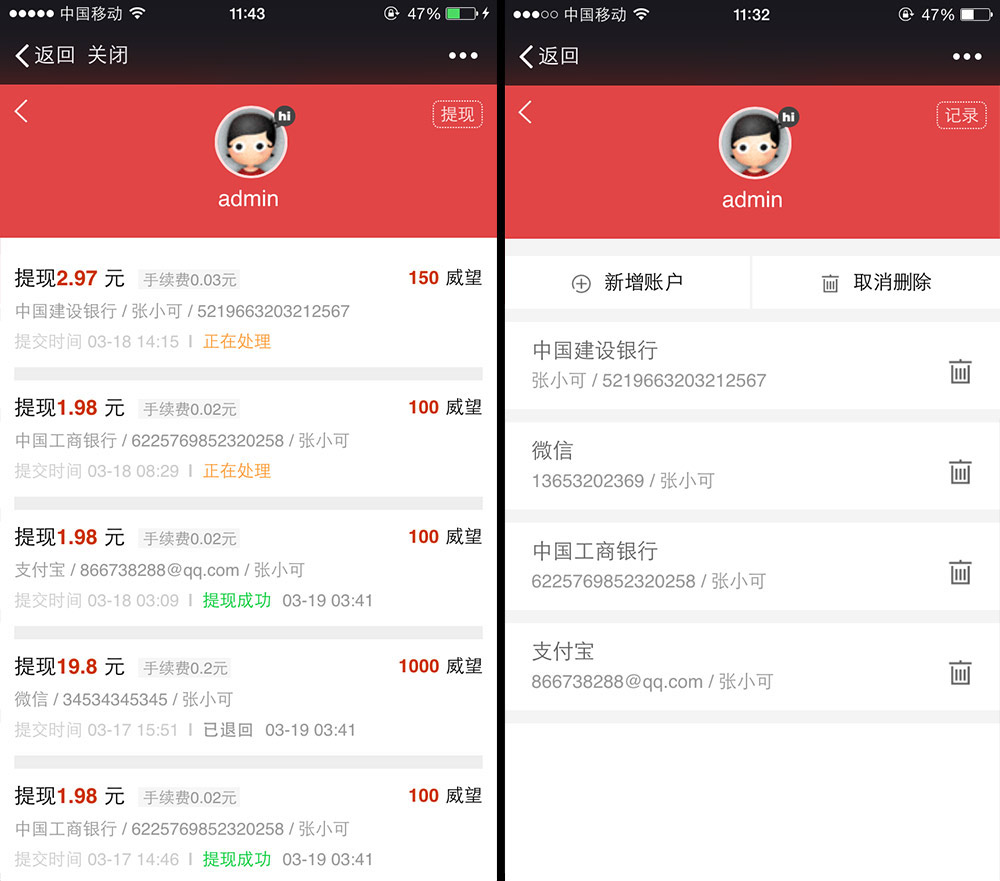Open the 记录 records button
Image resolution: width=1000 pixels, height=881 pixels.
(961, 115)
